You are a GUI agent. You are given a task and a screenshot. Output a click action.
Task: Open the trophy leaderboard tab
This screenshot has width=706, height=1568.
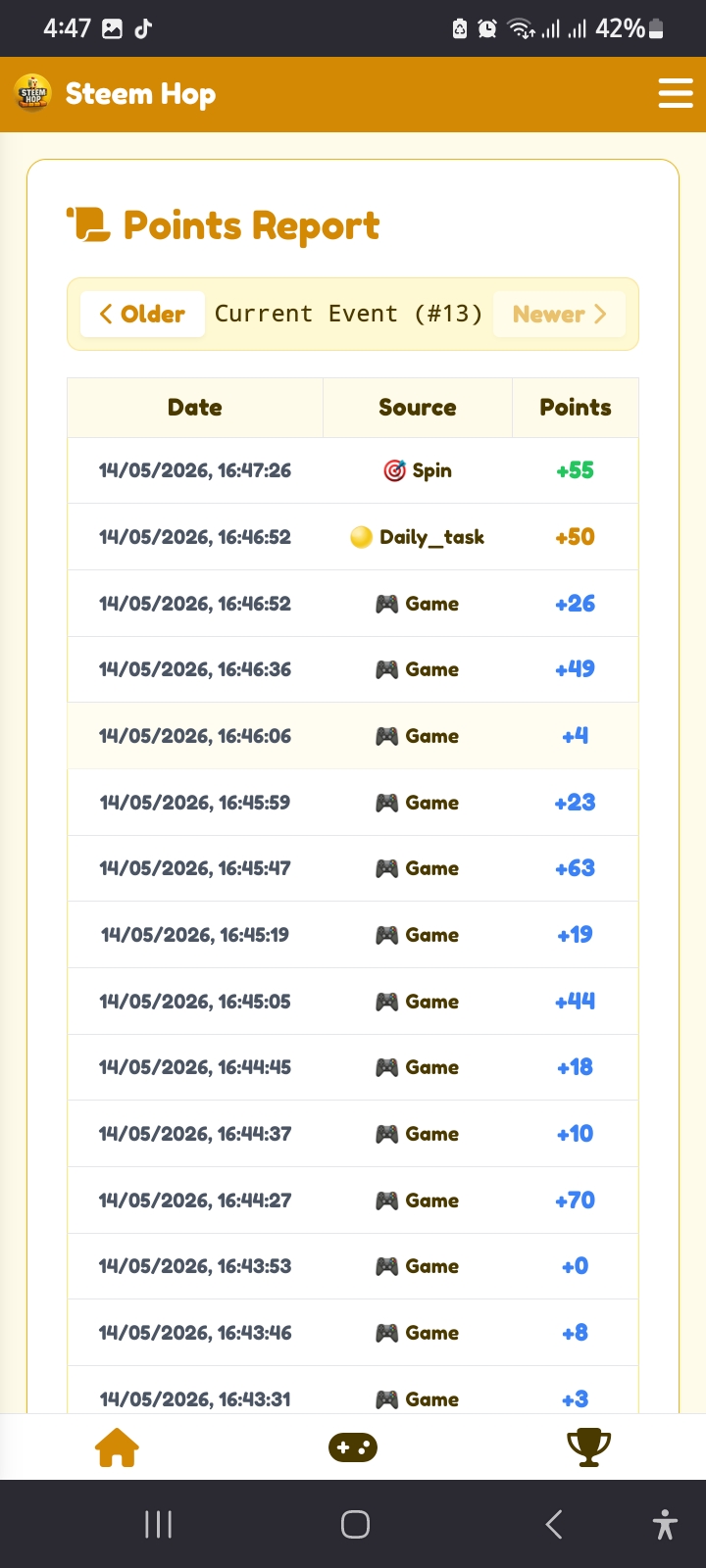click(589, 1447)
